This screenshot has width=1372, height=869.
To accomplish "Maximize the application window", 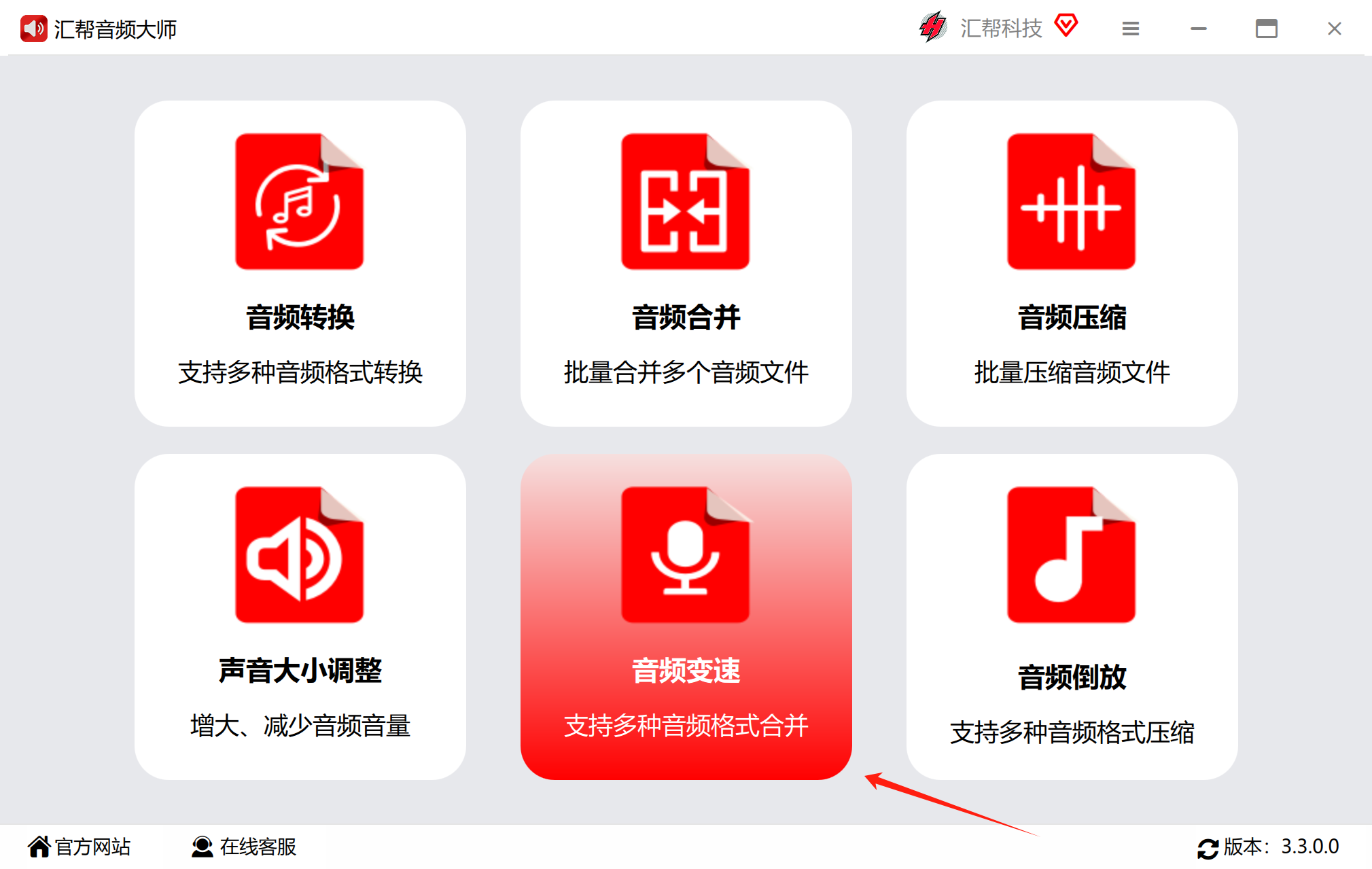I will pos(1266,29).
